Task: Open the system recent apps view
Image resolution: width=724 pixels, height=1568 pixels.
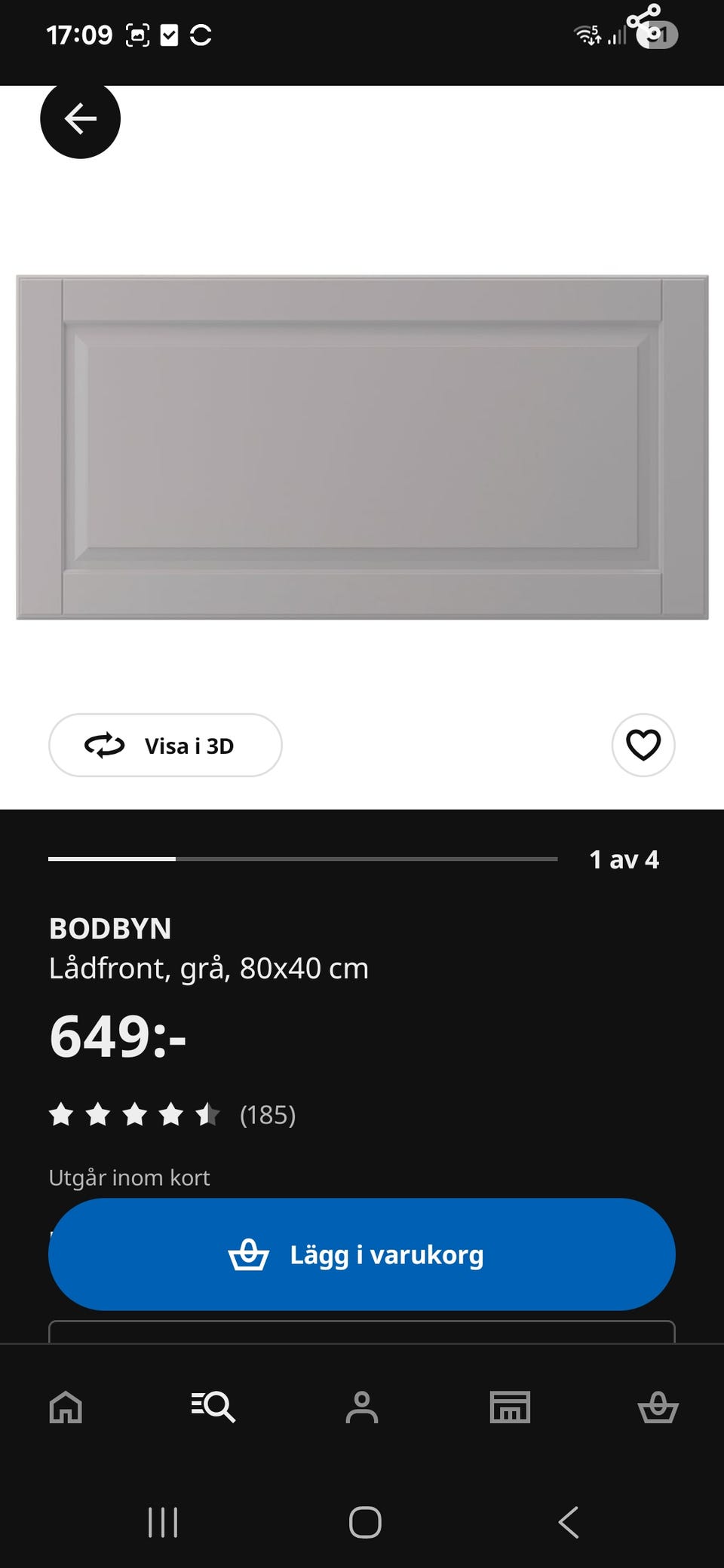Action: 163,1522
